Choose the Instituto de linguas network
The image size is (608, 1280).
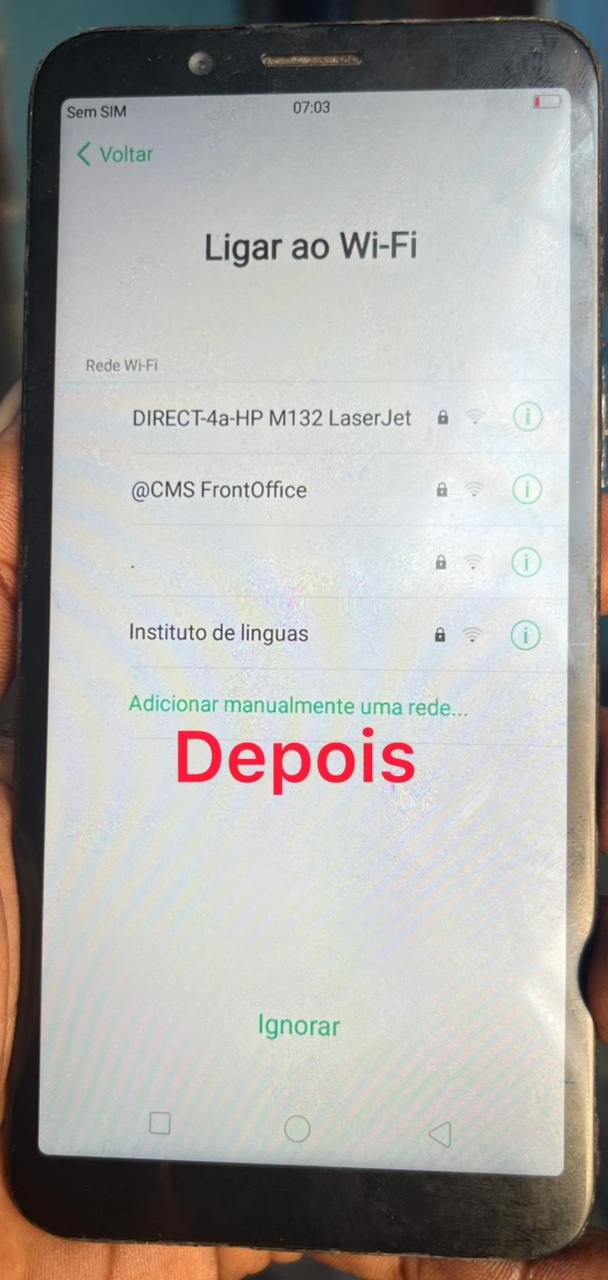click(218, 633)
